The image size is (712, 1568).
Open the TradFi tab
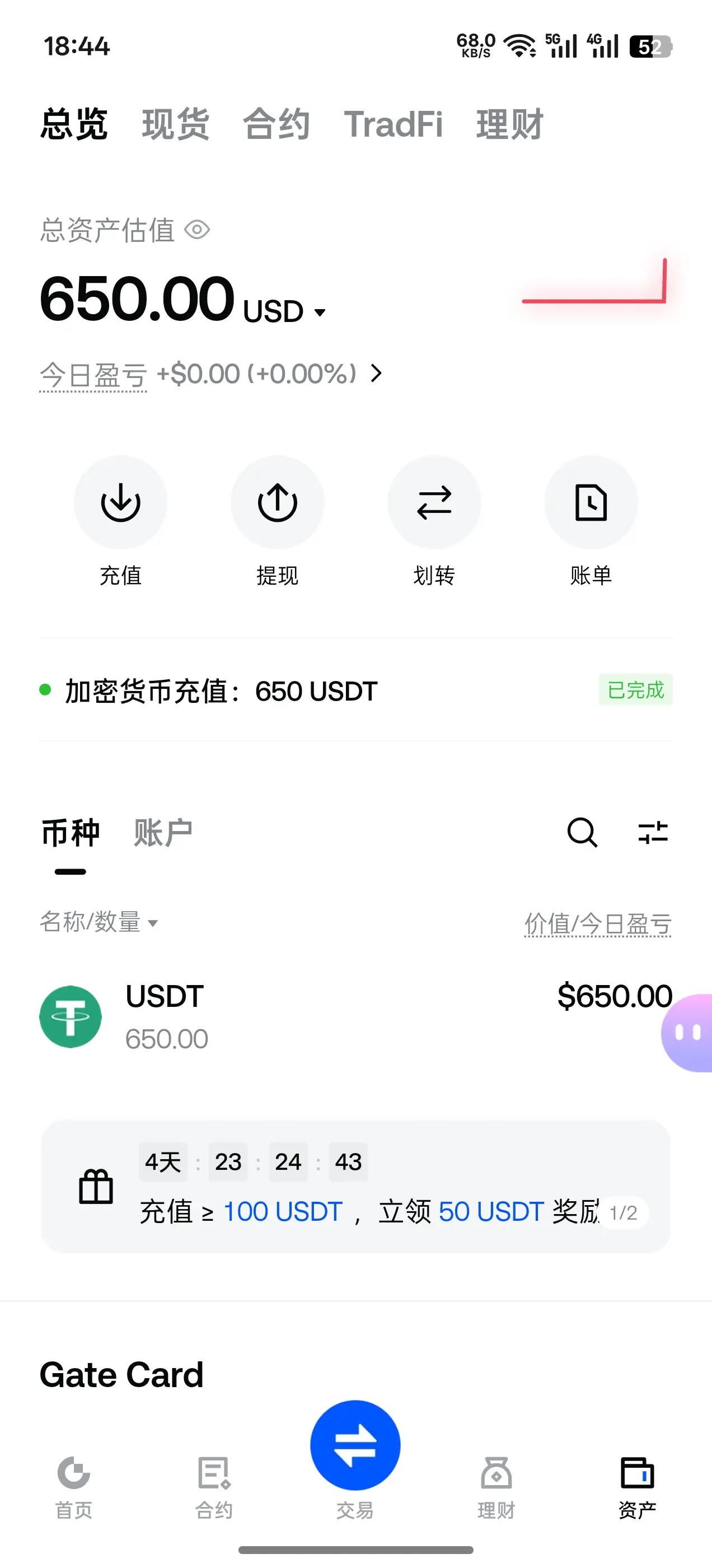pyautogui.click(x=393, y=124)
